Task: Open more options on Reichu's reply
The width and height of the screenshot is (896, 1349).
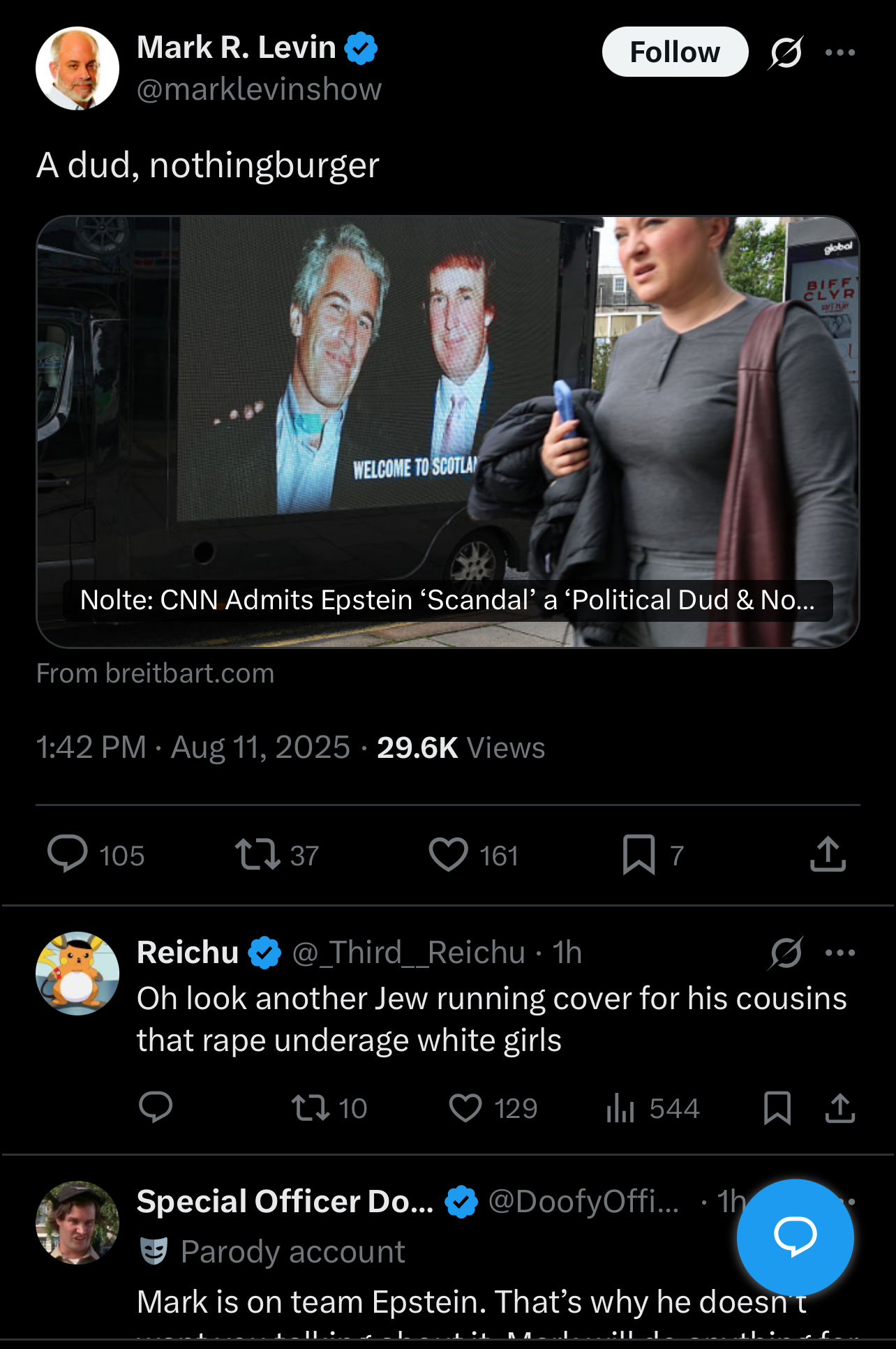Action: pyautogui.click(x=840, y=953)
